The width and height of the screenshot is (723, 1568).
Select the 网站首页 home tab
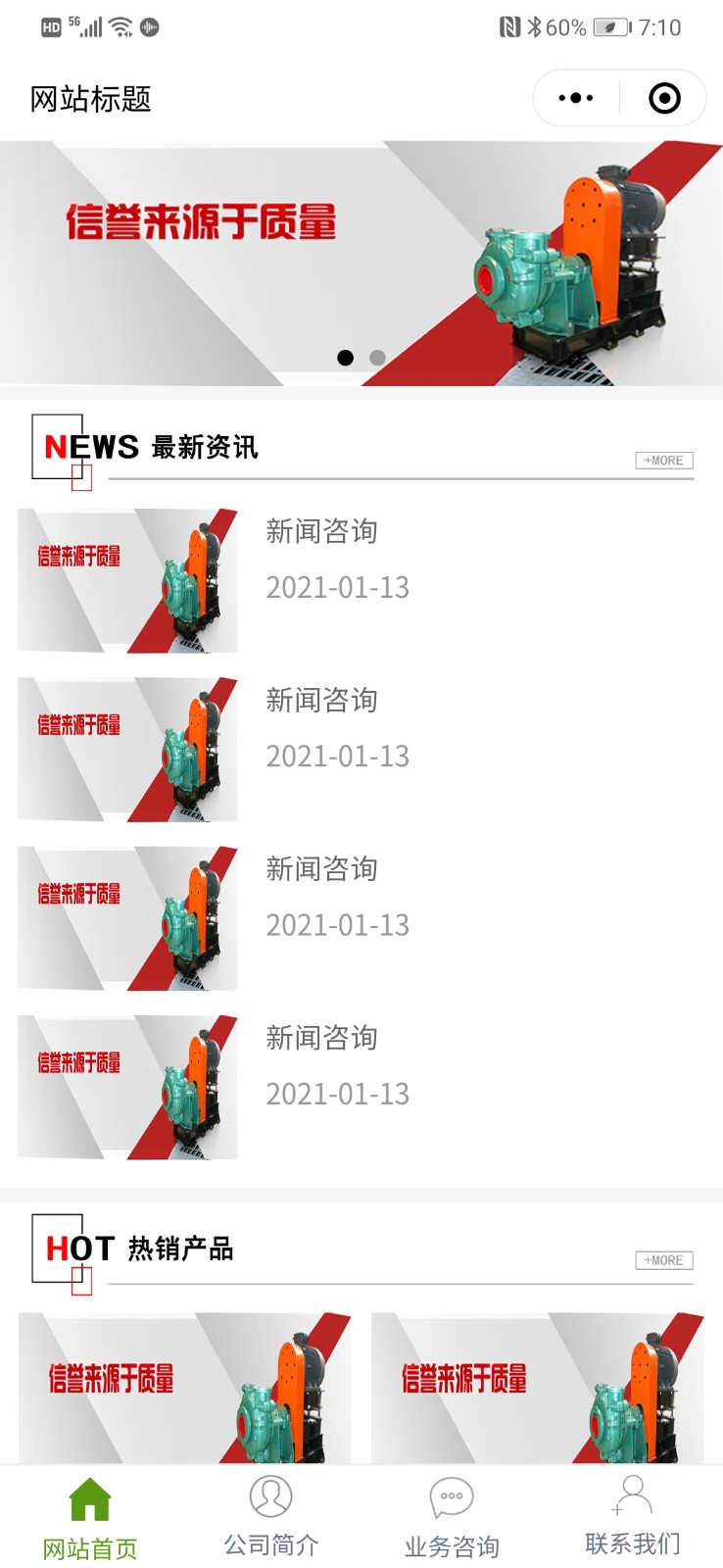point(90,1517)
